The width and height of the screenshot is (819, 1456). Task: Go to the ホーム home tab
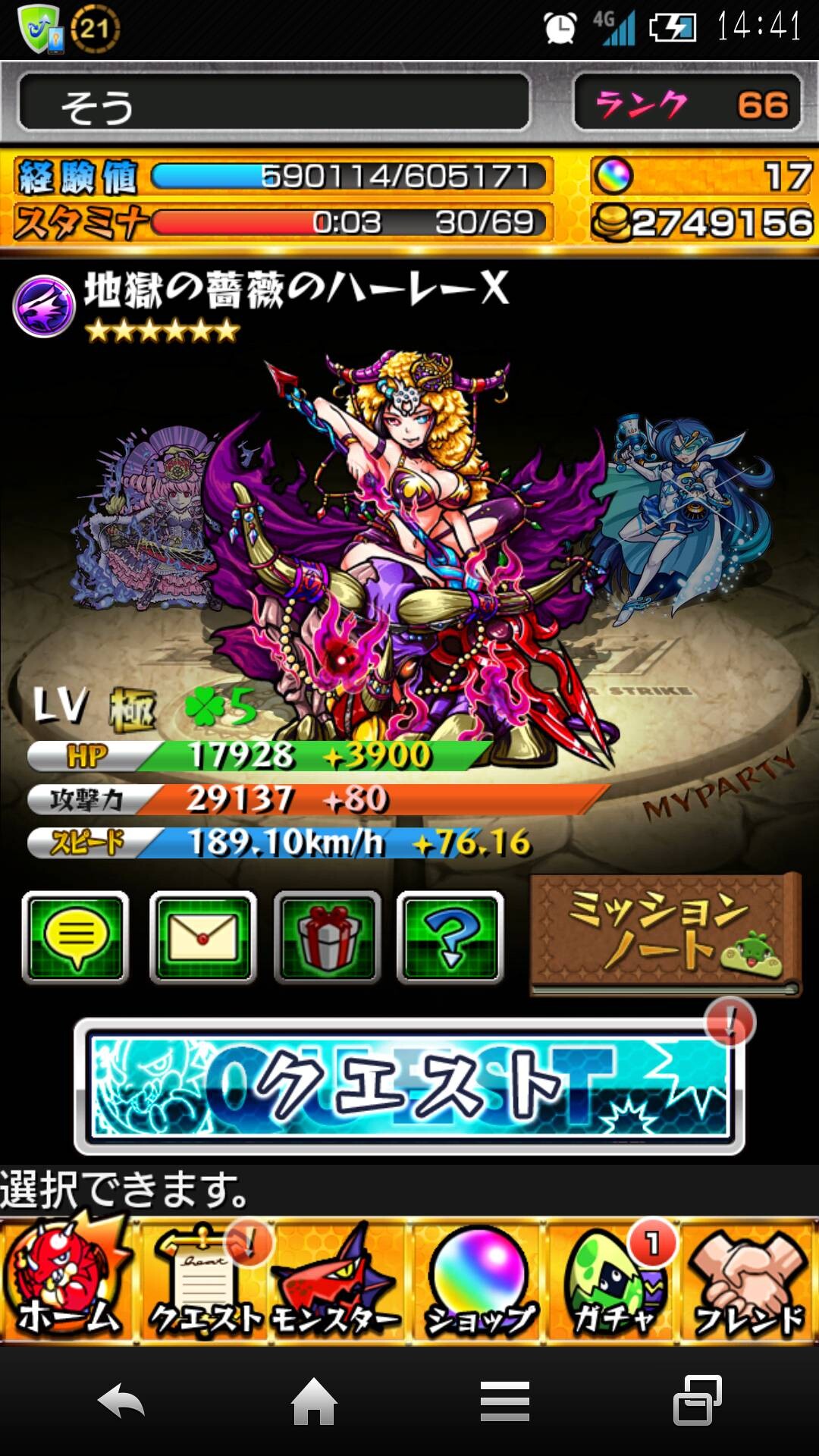click(68, 1281)
